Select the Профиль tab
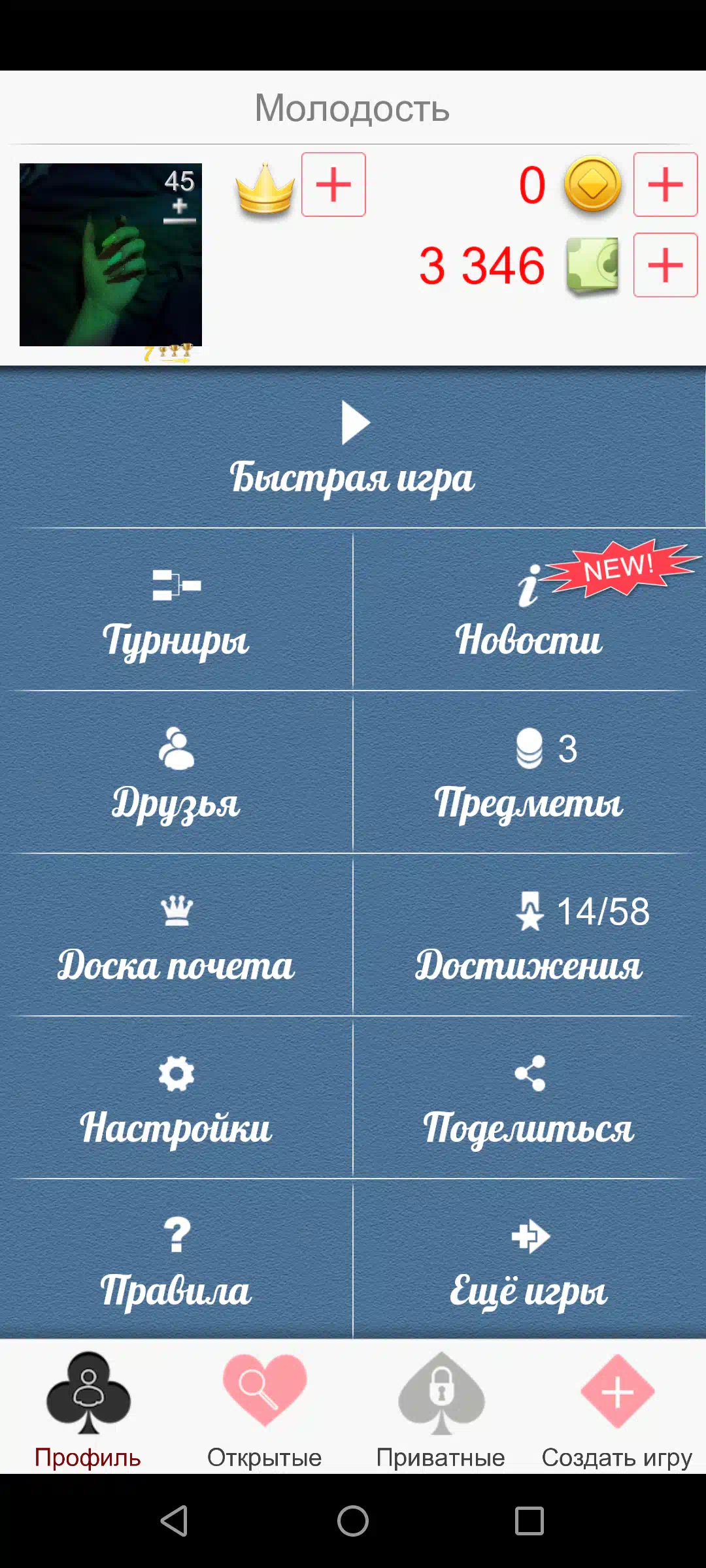This screenshot has width=706, height=1568. pyautogui.click(x=88, y=1408)
